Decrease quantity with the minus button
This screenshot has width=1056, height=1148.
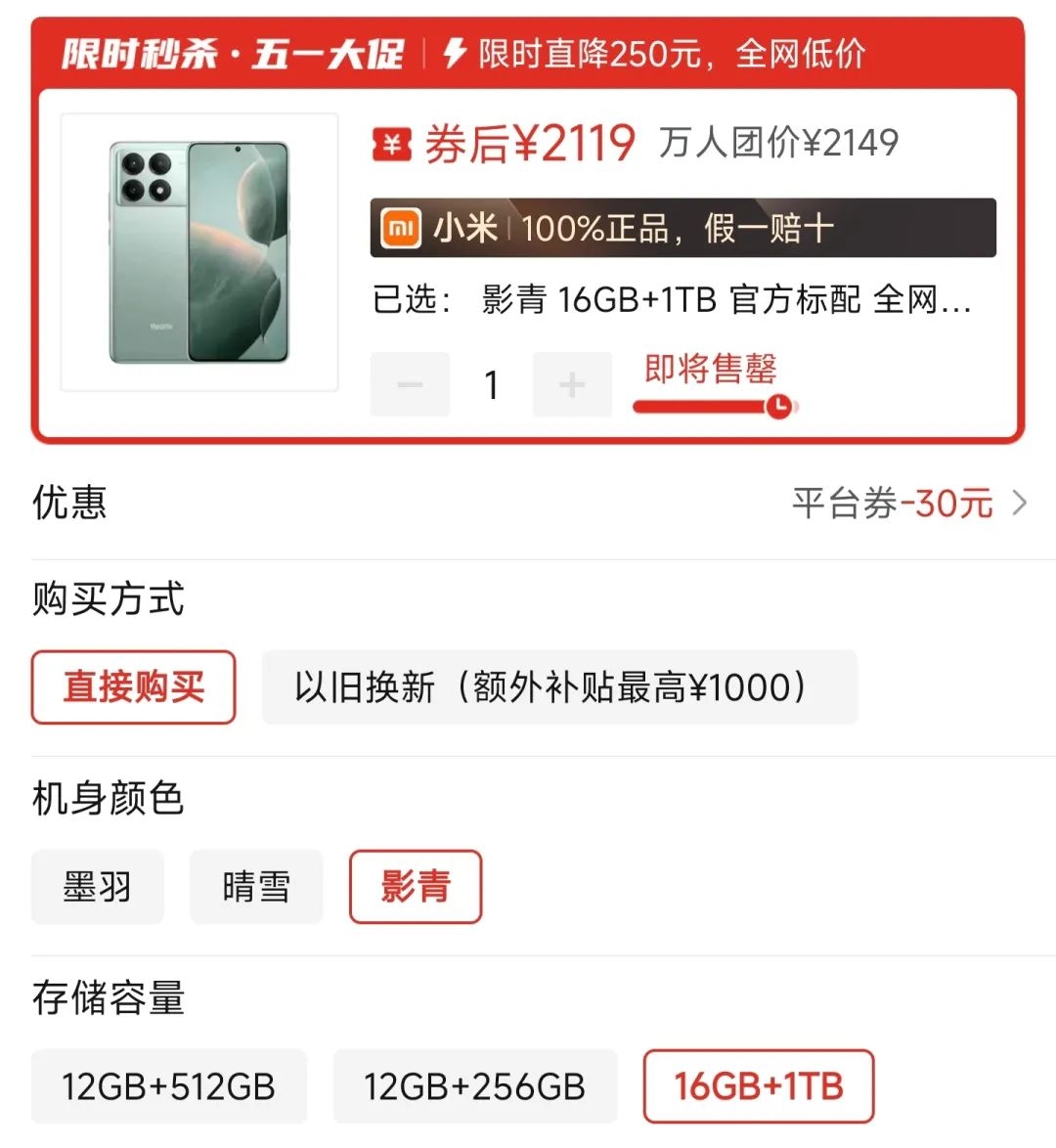point(410,384)
